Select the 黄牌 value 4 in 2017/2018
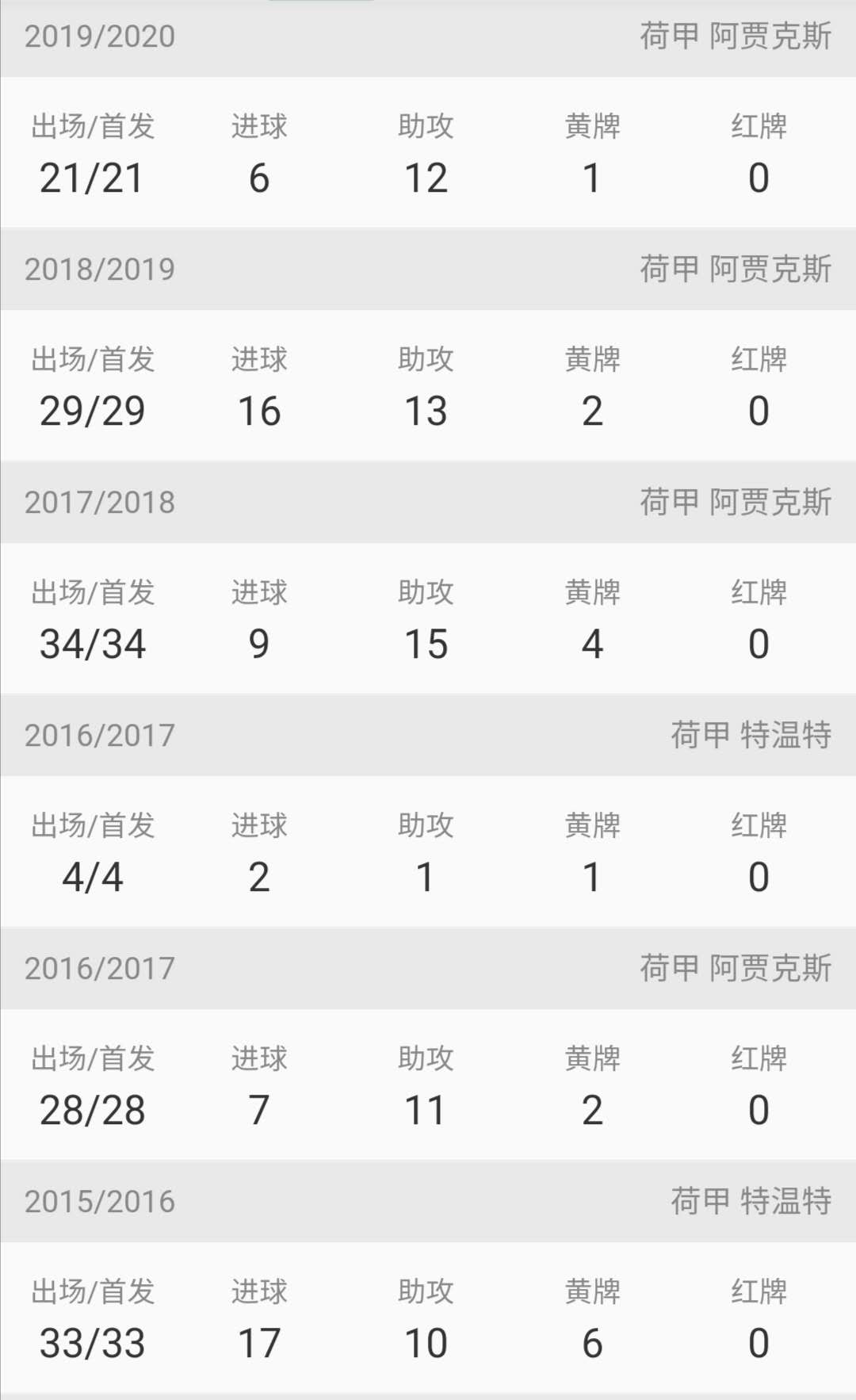 click(x=592, y=643)
